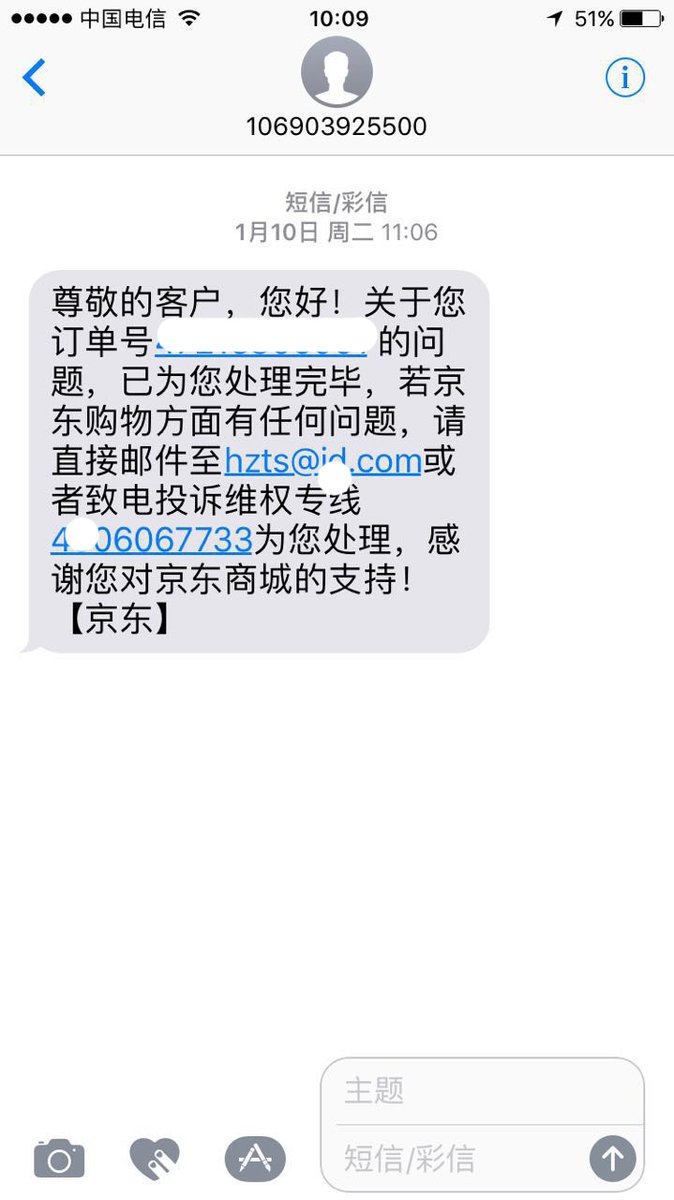Call the complaint hotline number link
Screen dimensions: 674x1200
pyautogui.click(x=152, y=539)
